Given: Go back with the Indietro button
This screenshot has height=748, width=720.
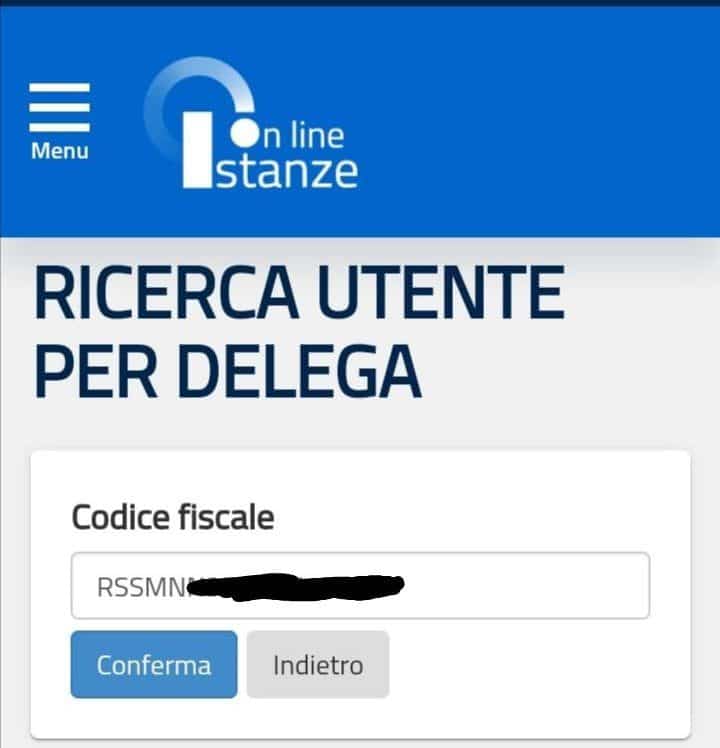Looking at the screenshot, I should (318, 665).
